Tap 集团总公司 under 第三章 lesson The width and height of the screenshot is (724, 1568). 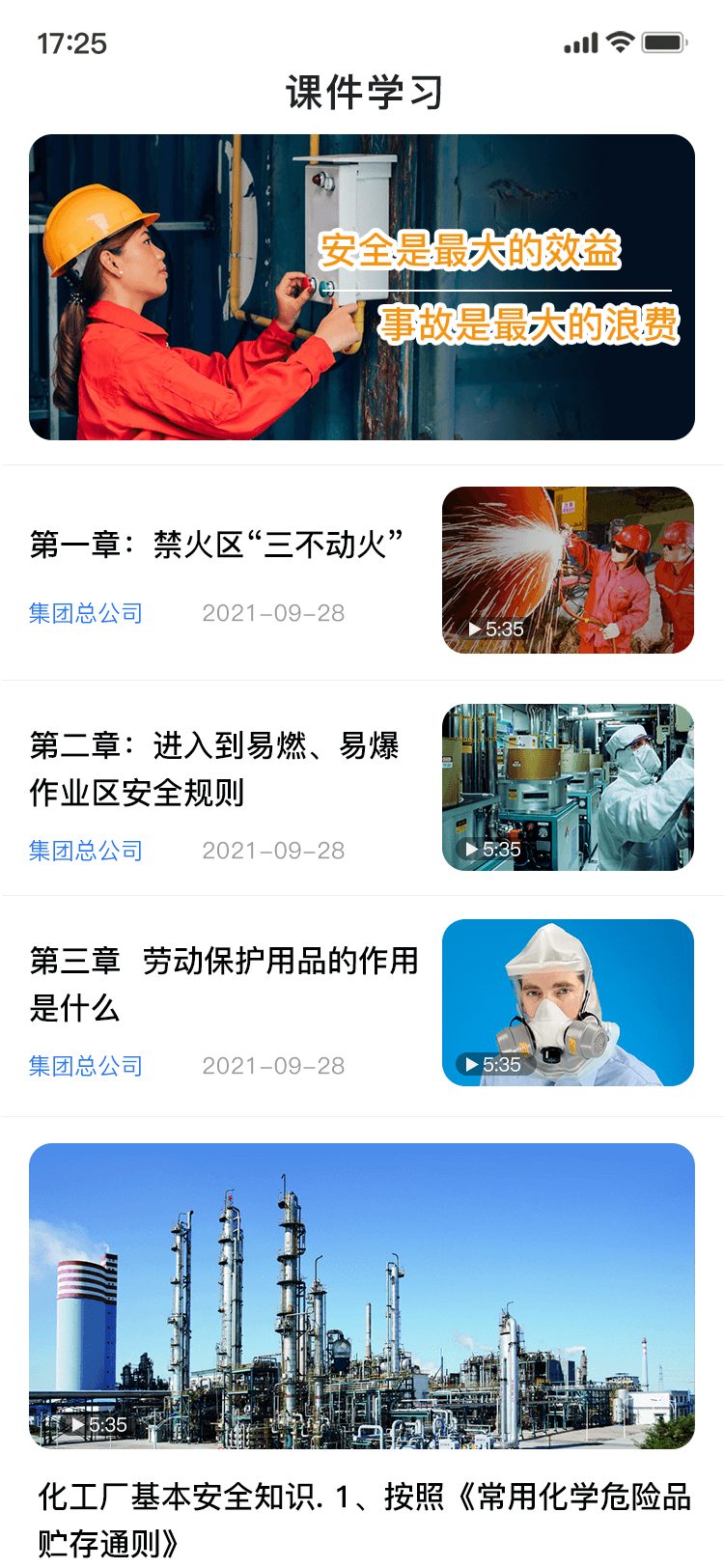(86, 1066)
